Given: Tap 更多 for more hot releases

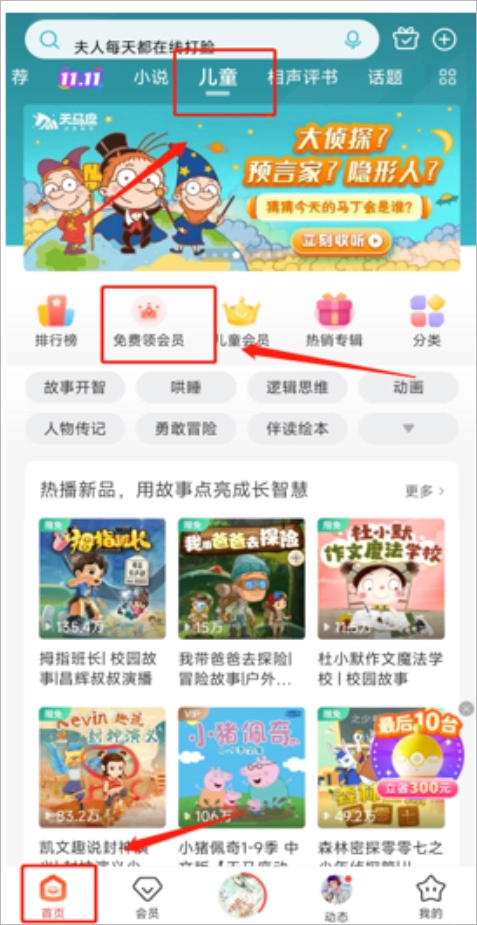Looking at the screenshot, I should pos(425,491).
